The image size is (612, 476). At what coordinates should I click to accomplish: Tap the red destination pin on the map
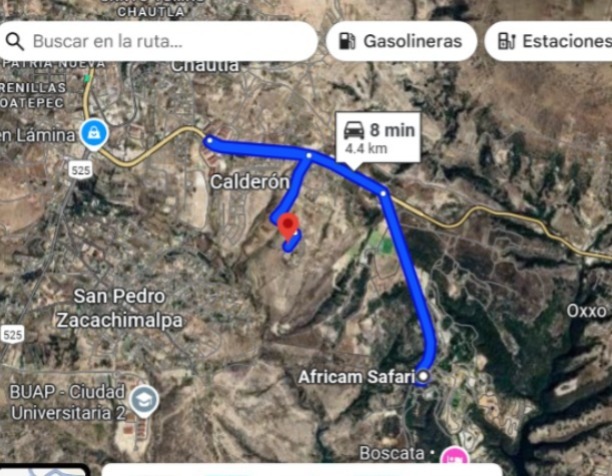tap(288, 225)
